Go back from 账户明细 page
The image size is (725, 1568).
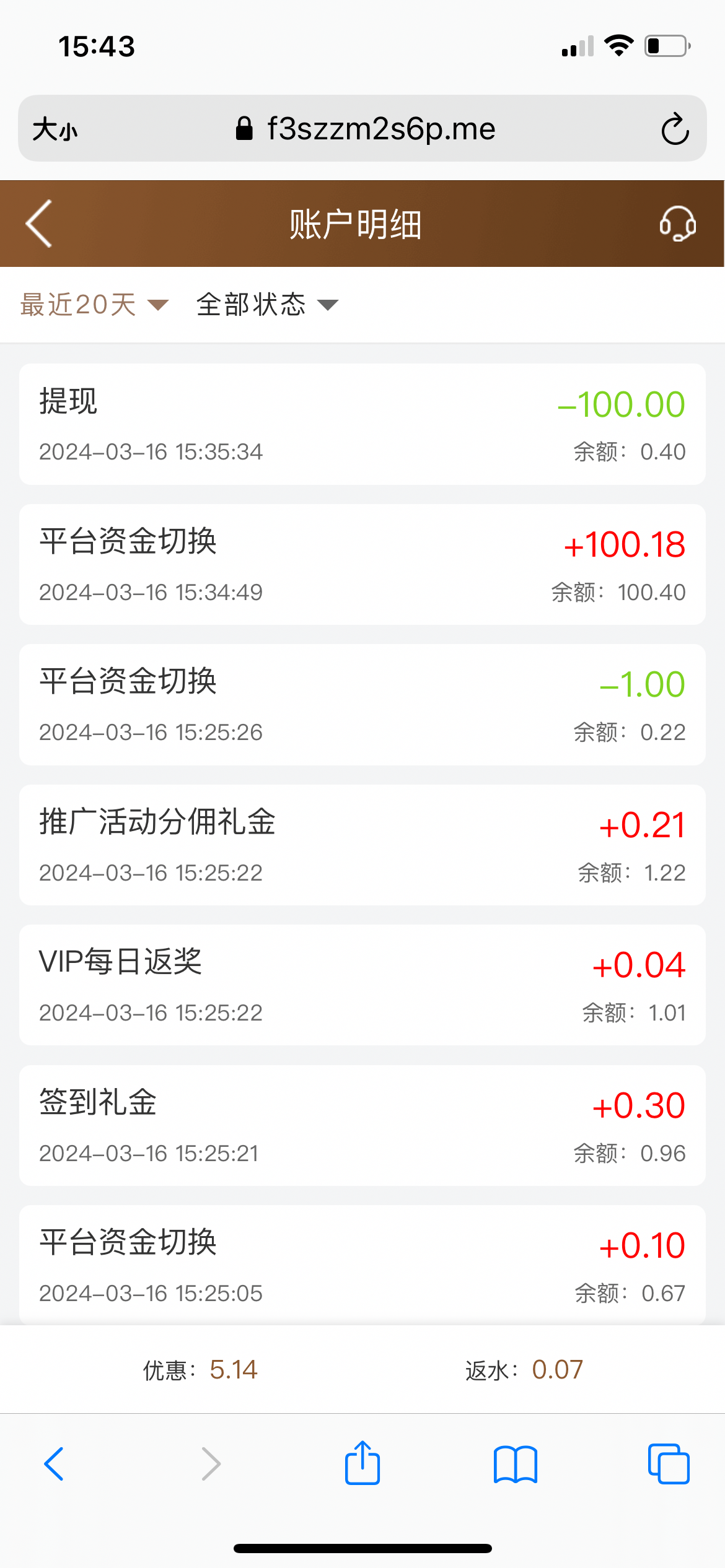(38, 224)
